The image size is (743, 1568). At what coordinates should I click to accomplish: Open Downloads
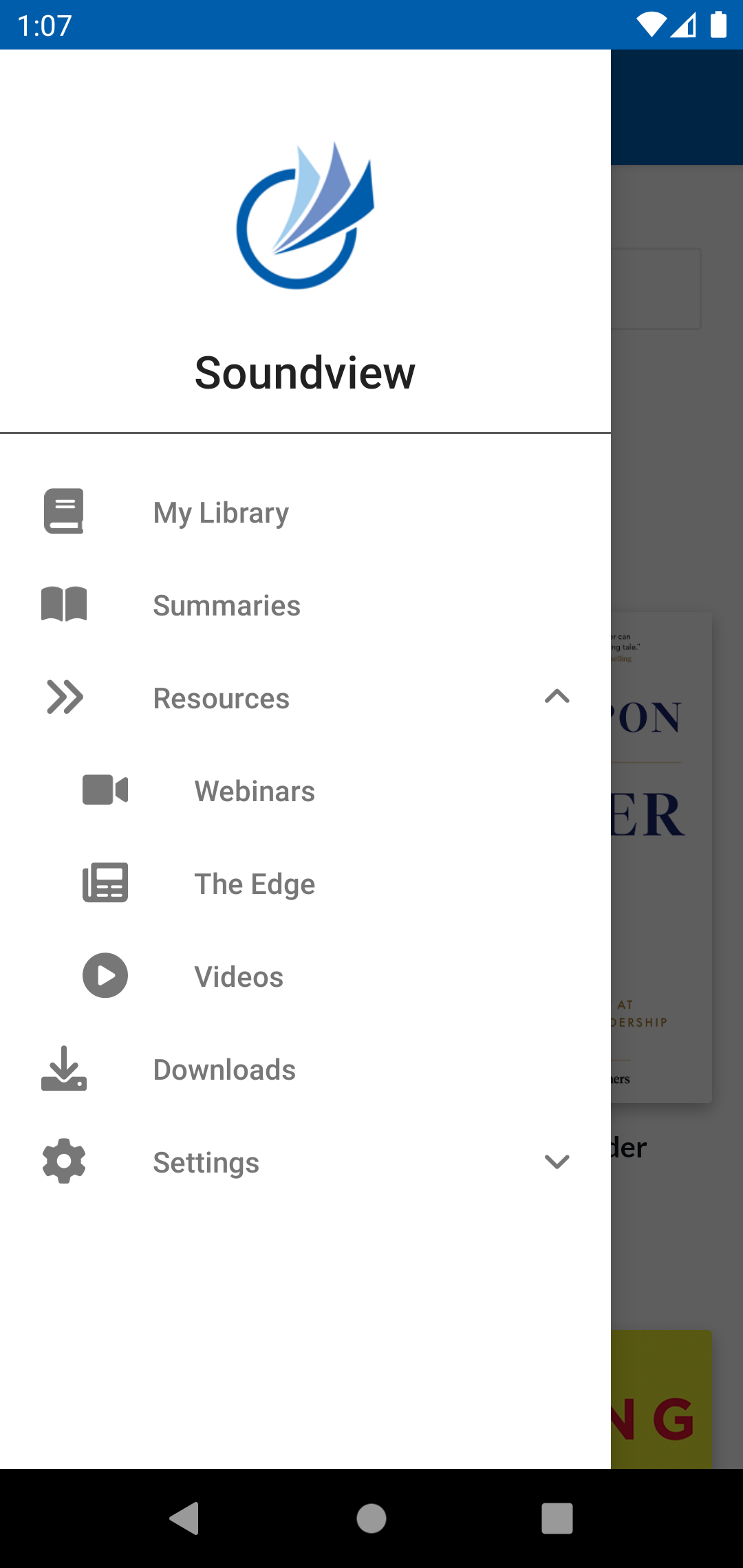[x=305, y=1069]
